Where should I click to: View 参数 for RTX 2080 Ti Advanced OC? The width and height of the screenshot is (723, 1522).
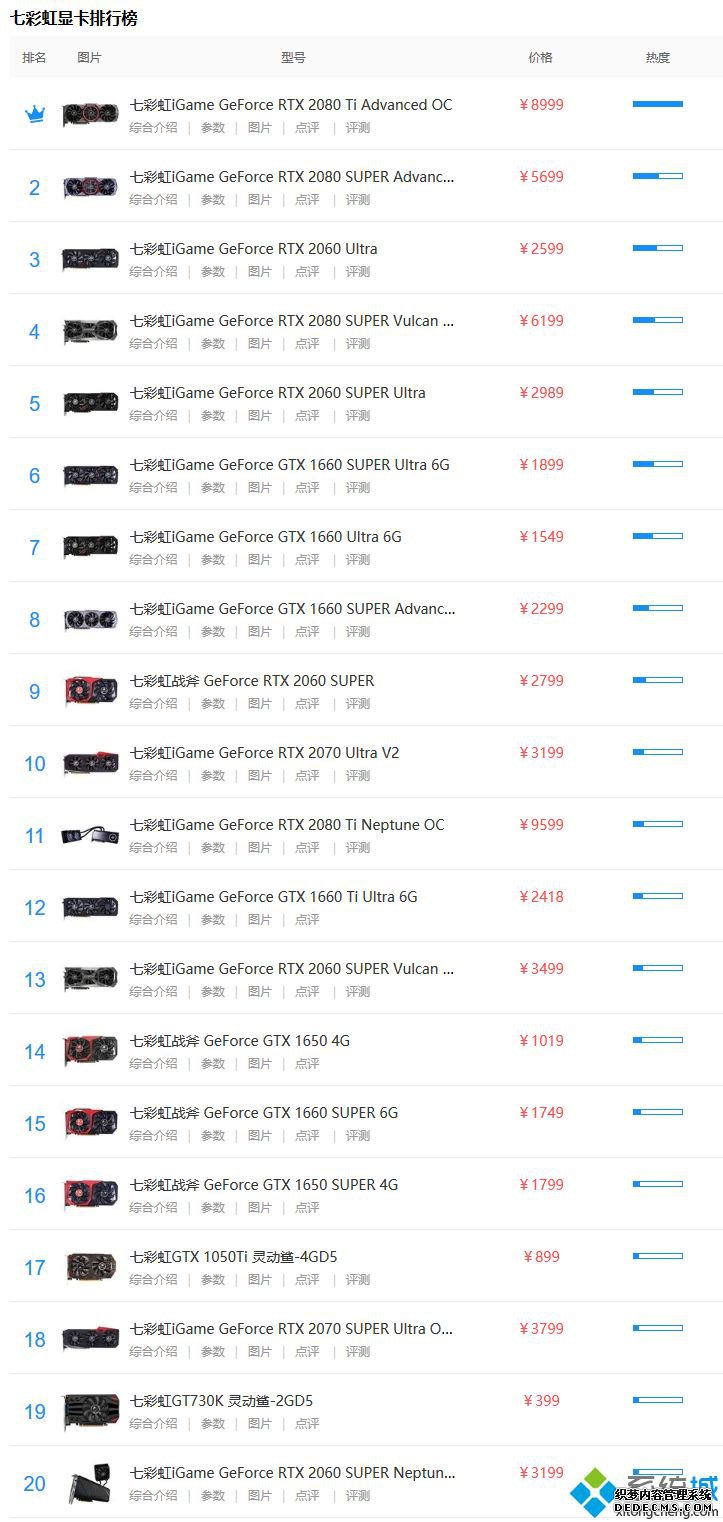(x=213, y=128)
